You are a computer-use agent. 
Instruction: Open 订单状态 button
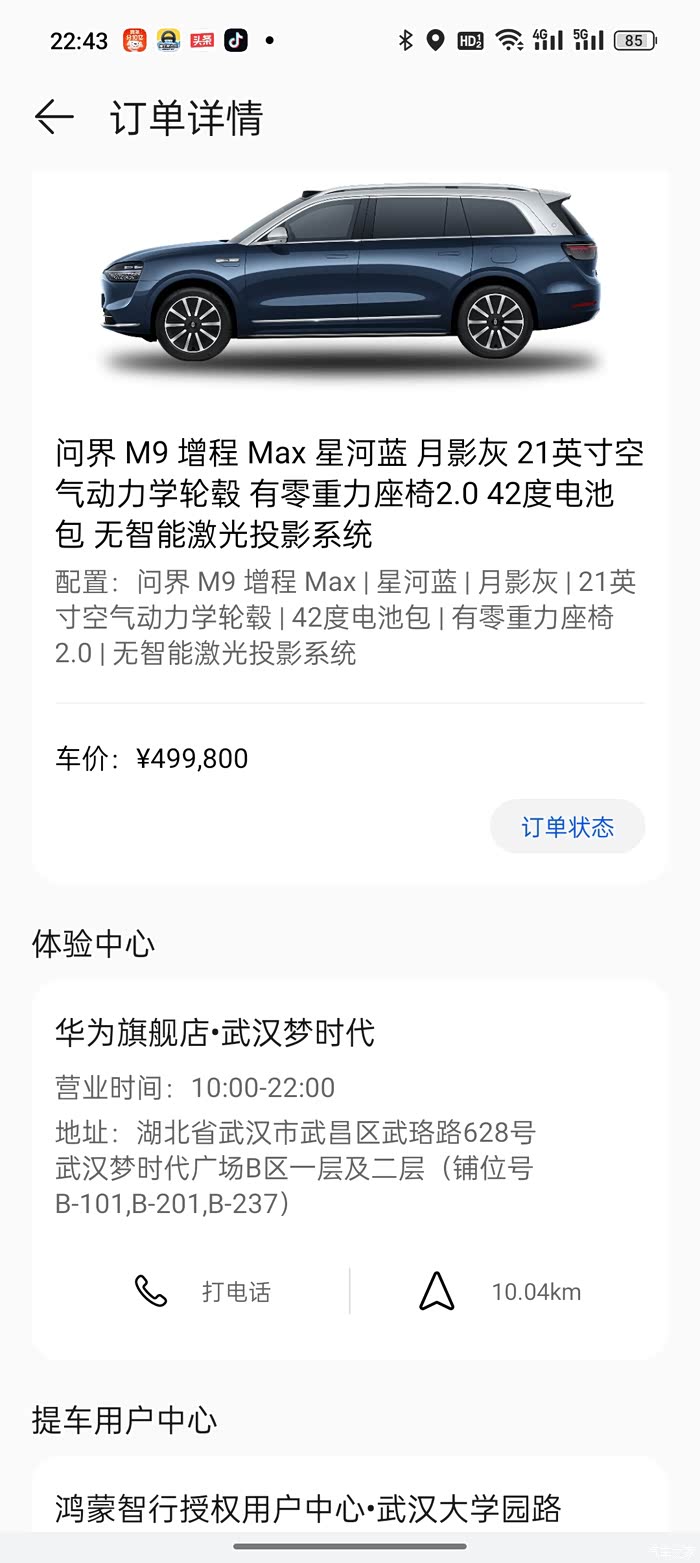(x=567, y=827)
